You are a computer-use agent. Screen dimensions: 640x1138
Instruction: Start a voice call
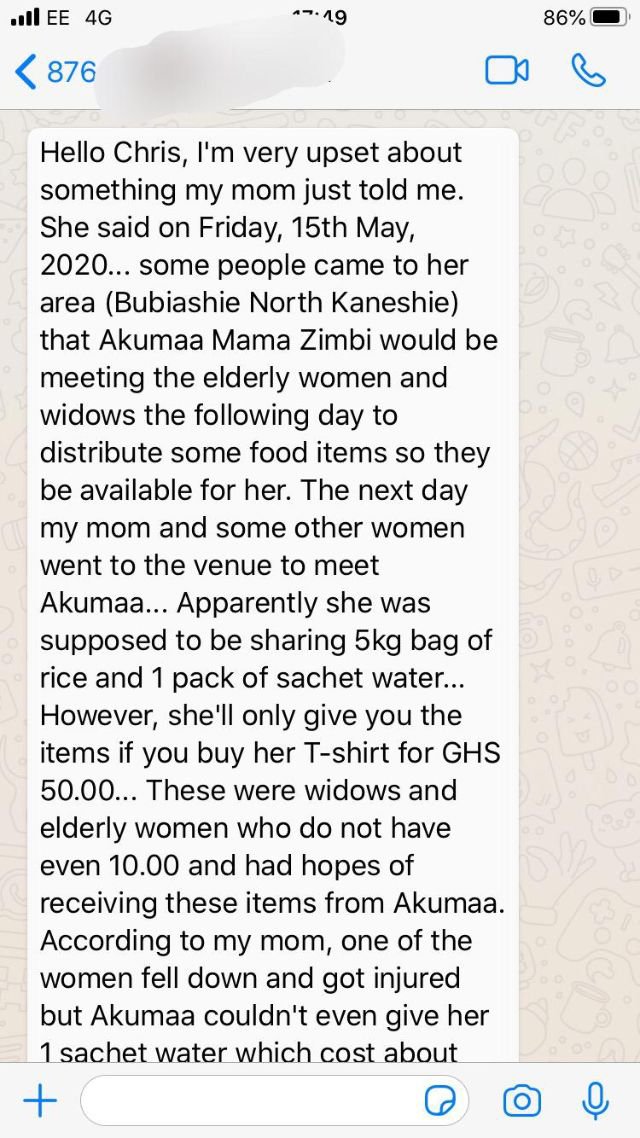[x=588, y=71]
